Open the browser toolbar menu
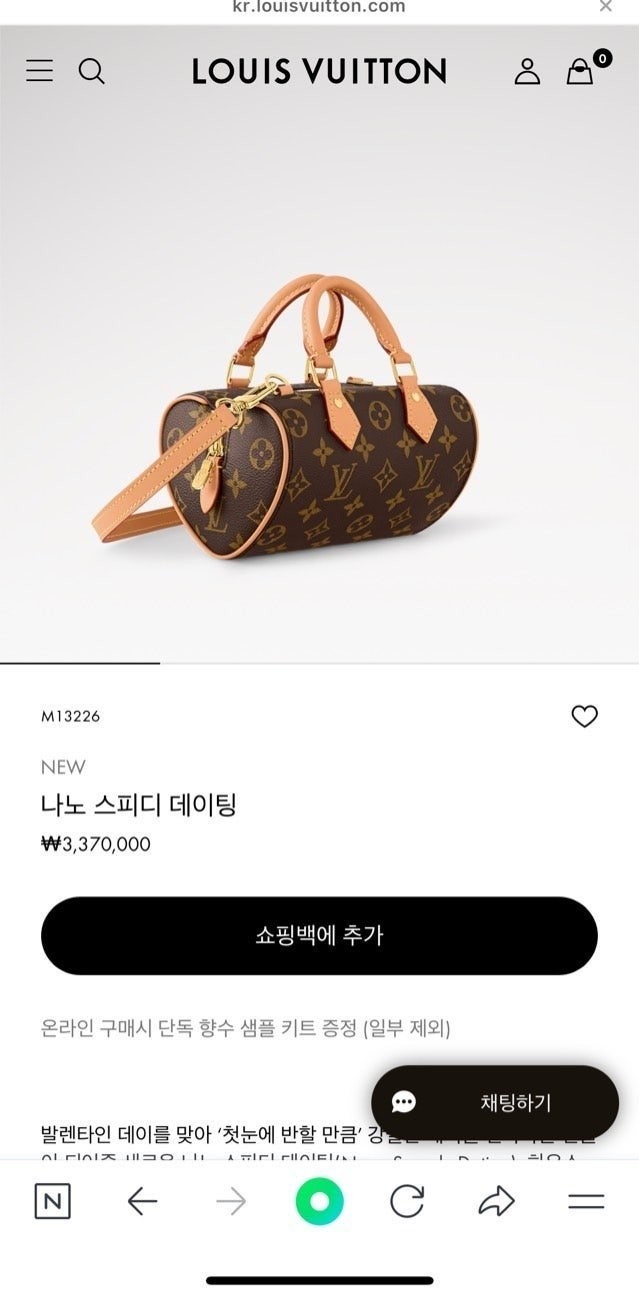 point(586,1201)
